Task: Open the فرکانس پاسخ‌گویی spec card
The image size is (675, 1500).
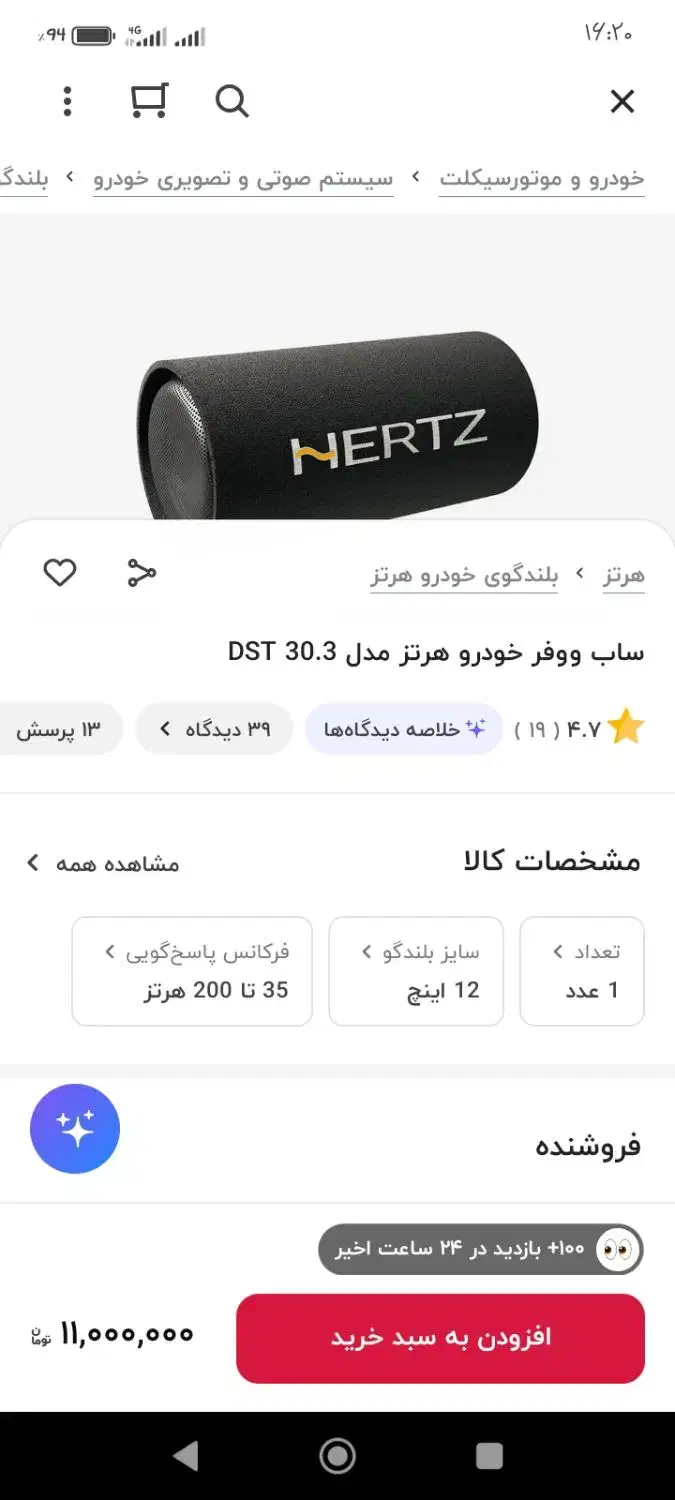Action: tap(192, 971)
